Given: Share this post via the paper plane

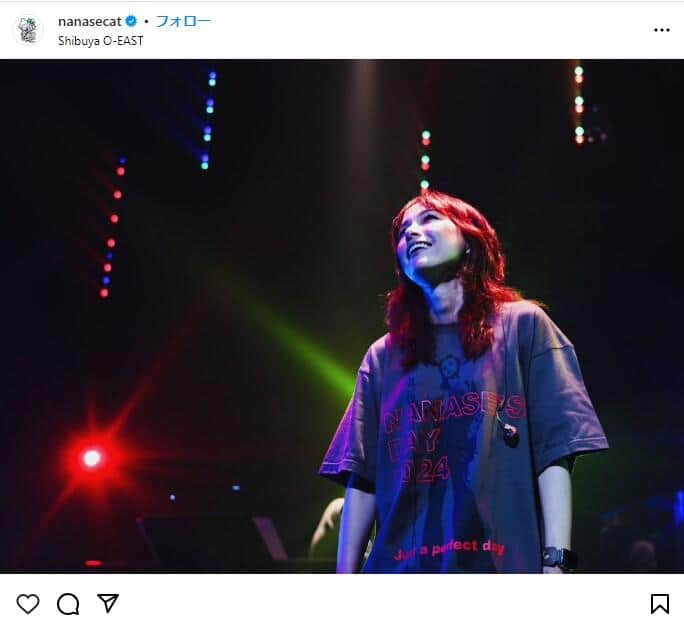Looking at the screenshot, I should tap(108, 603).
